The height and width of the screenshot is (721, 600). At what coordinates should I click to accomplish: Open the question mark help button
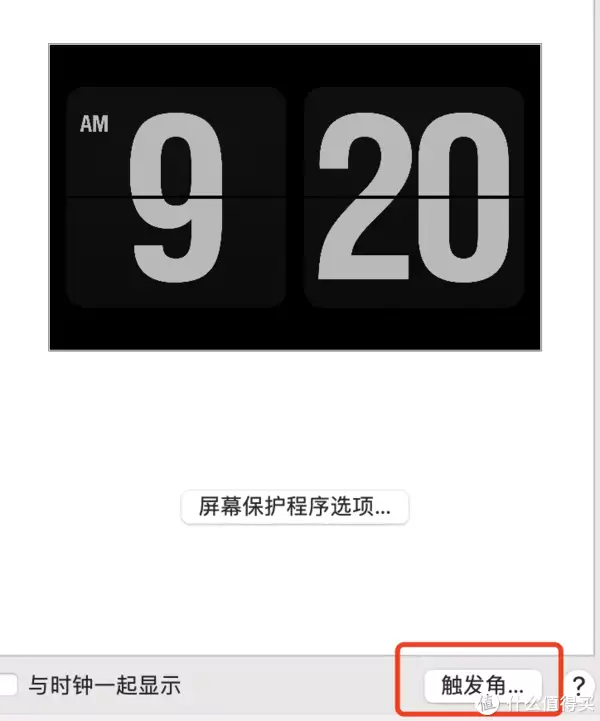point(580,686)
